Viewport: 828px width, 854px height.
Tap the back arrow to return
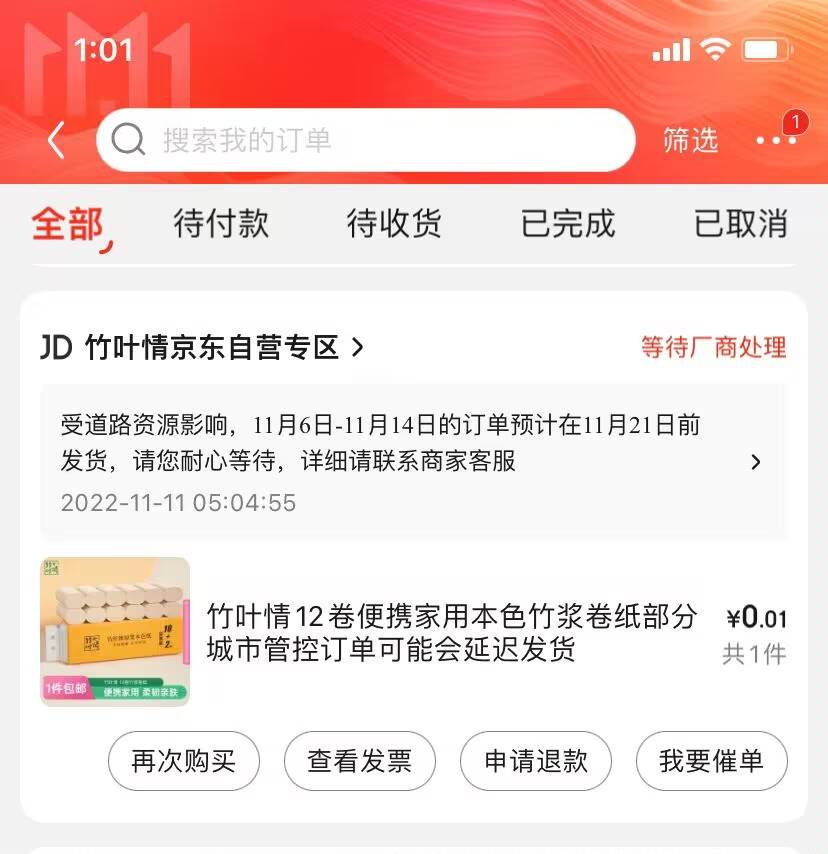pos(55,140)
